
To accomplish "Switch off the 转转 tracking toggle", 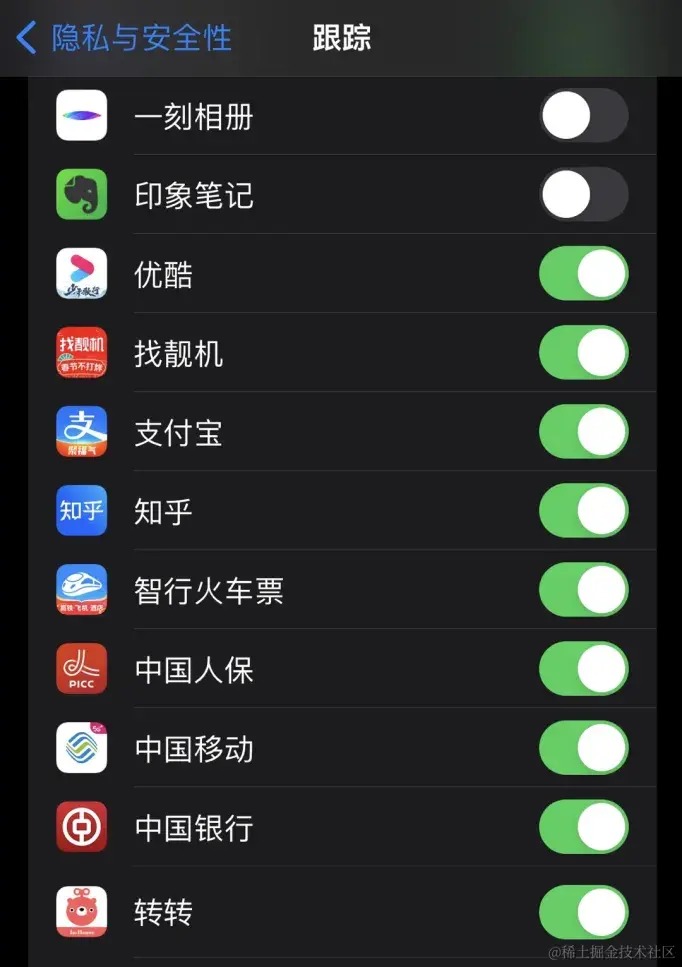I will pos(584,912).
